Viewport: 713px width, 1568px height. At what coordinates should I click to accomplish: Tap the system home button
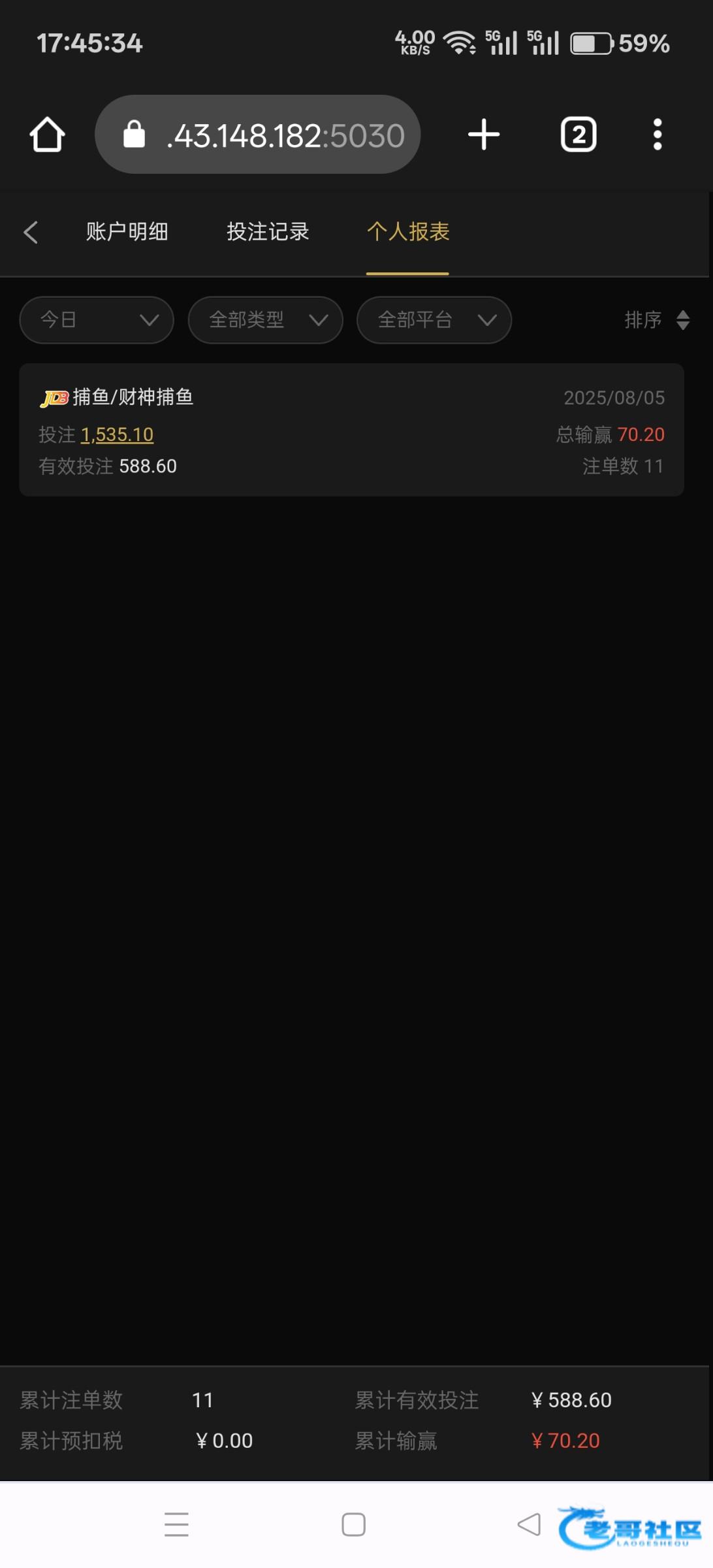pyautogui.click(x=353, y=1524)
